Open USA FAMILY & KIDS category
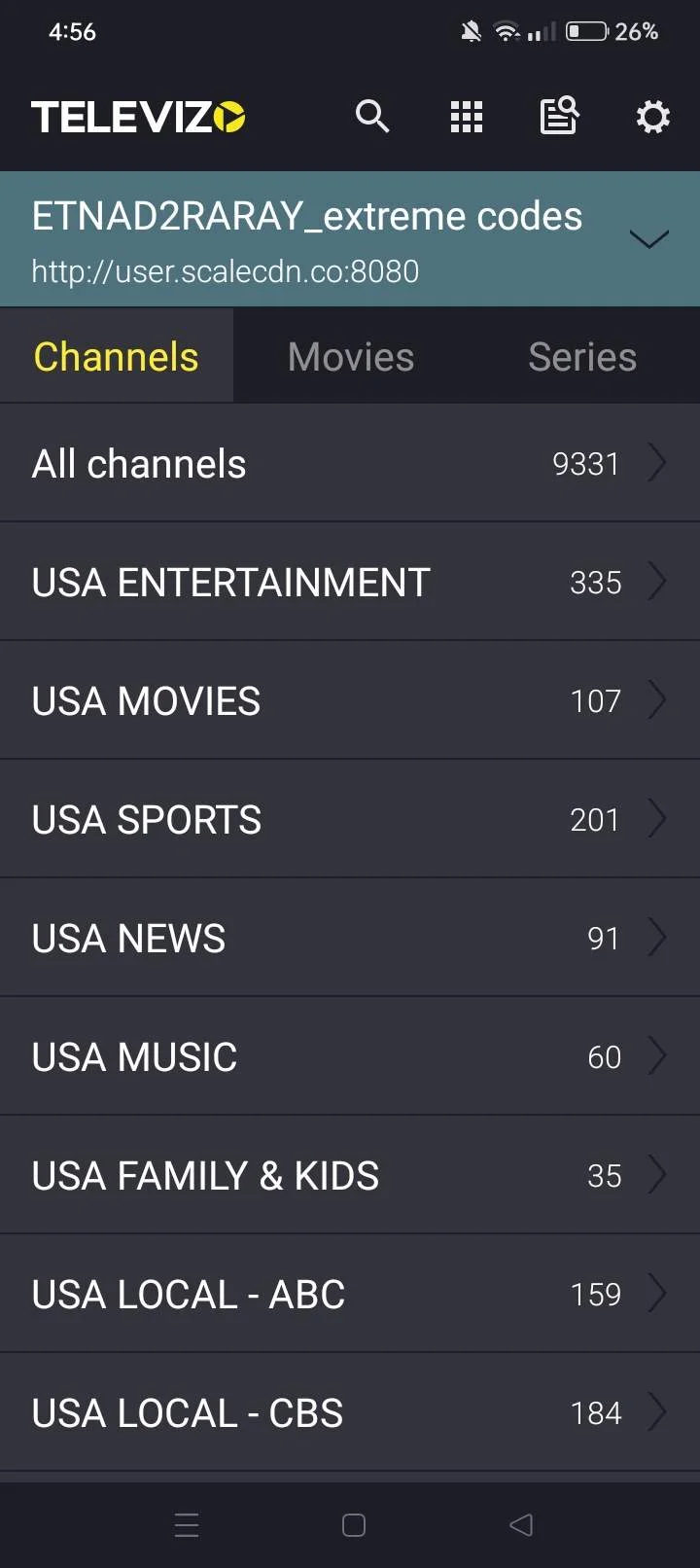700x1568 pixels. click(350, 1175)
